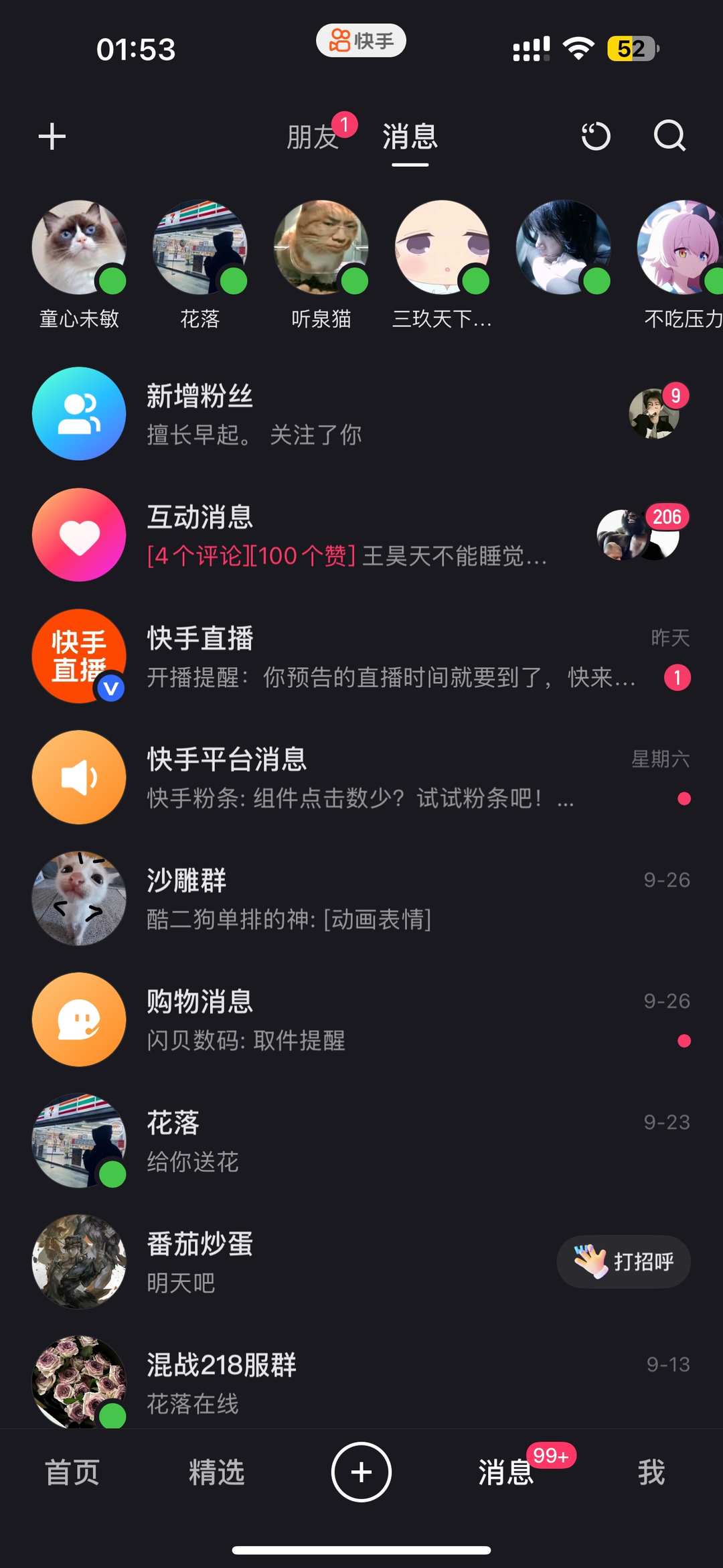
Task: Switch to the 朋友 tab
Action: [x=315, y=139]
